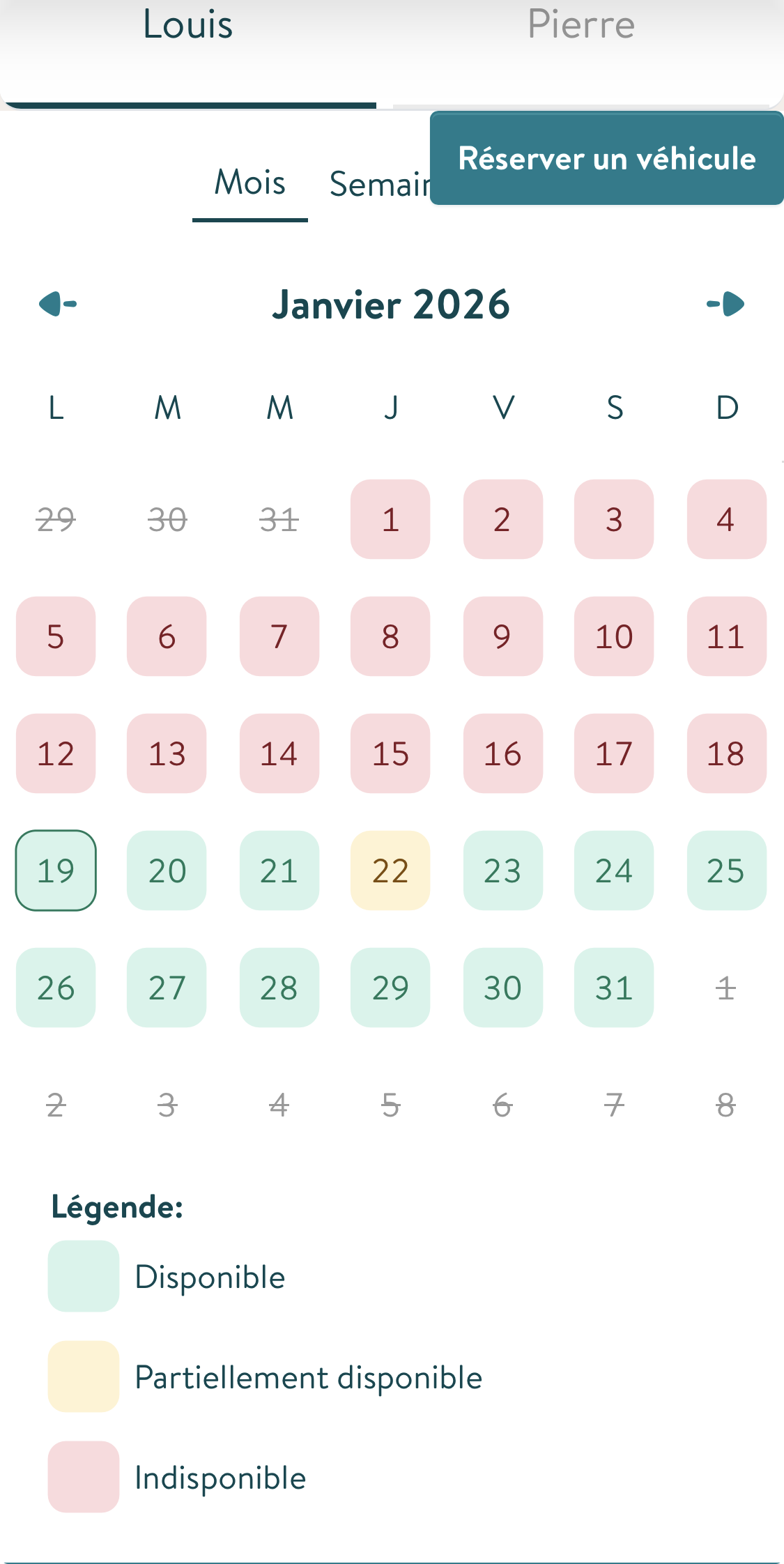
Task: Open unavailable day 15
Action: (x=390, y=753)
